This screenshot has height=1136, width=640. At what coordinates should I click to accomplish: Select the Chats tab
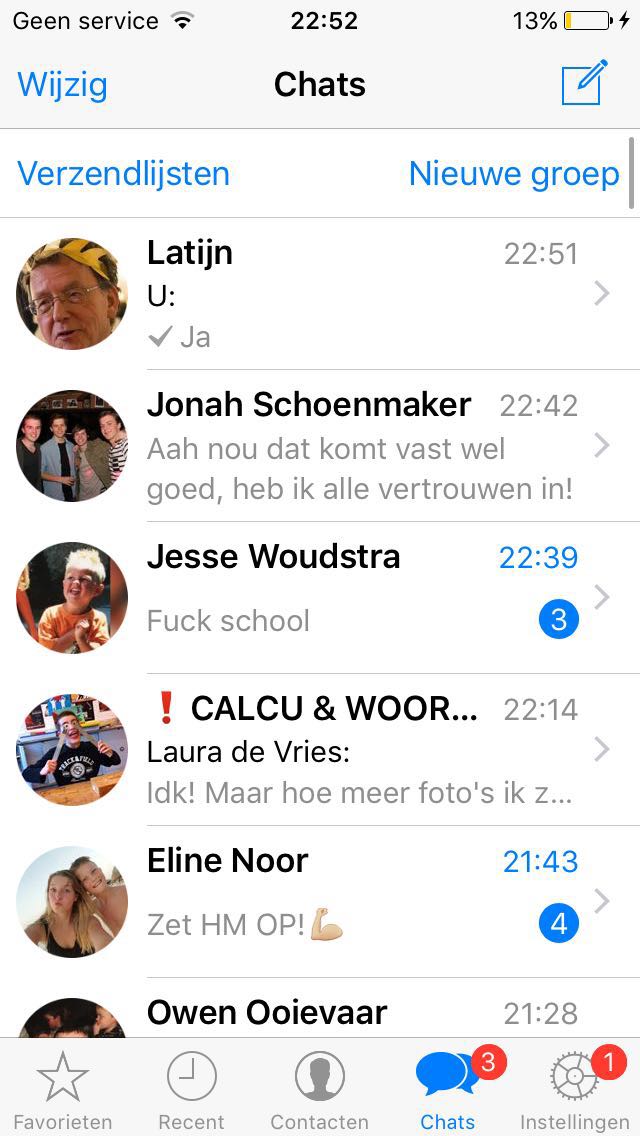point(447,1090)
